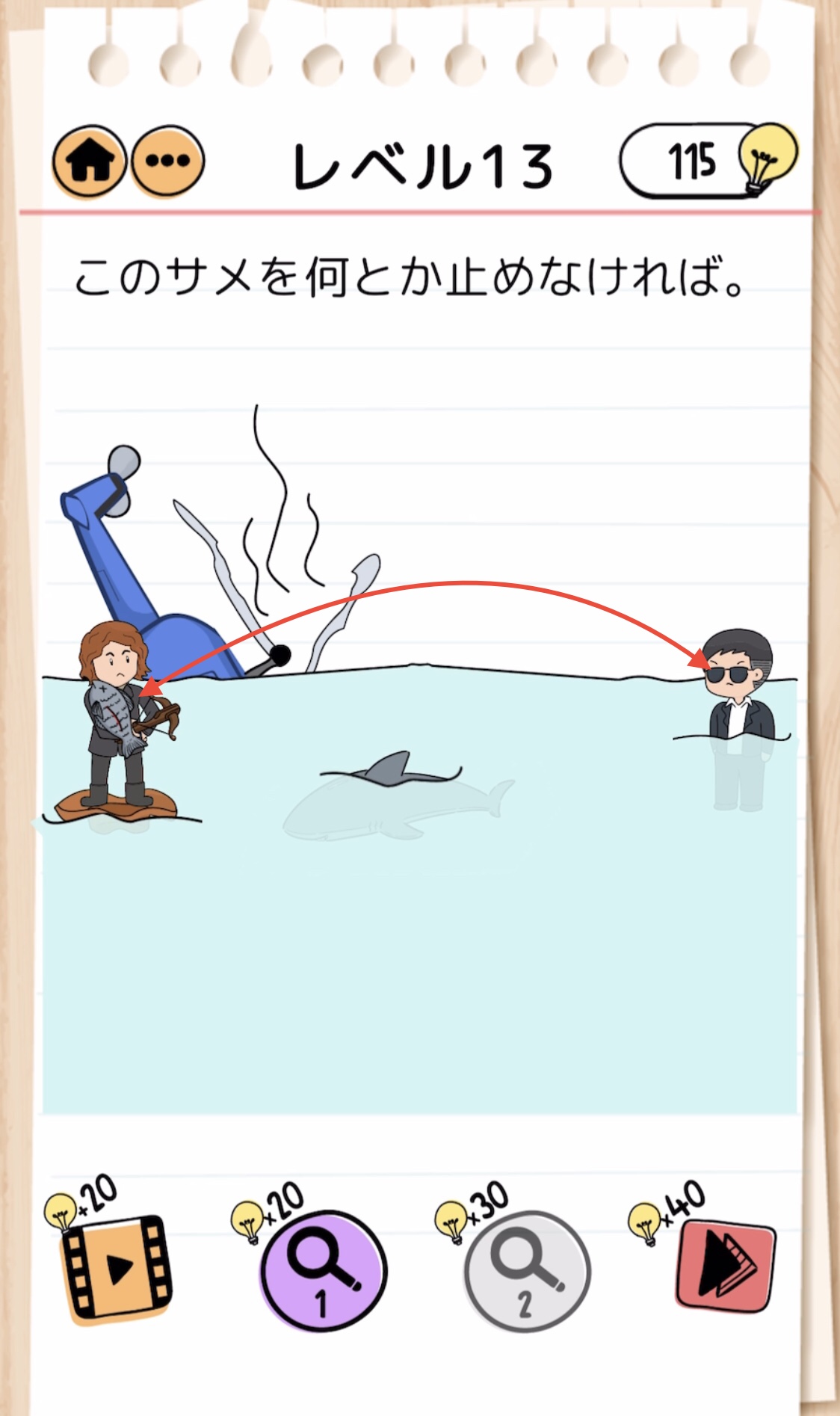Go to the home screen button
Viewport: 840px width, 1416px height.
click(x=89, y=161)
